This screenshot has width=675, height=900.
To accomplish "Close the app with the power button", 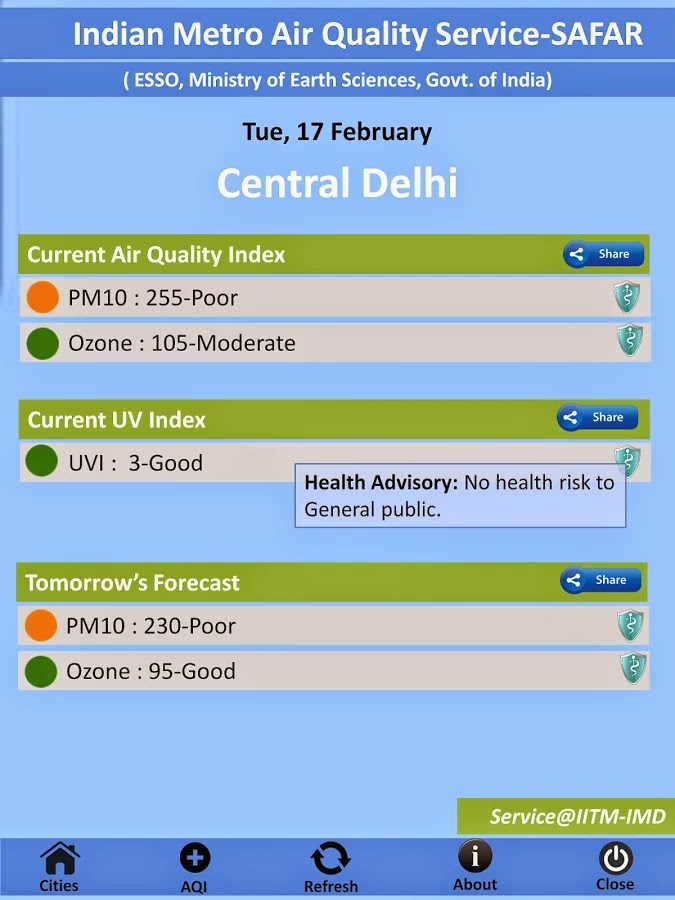I will click(615, 867).
